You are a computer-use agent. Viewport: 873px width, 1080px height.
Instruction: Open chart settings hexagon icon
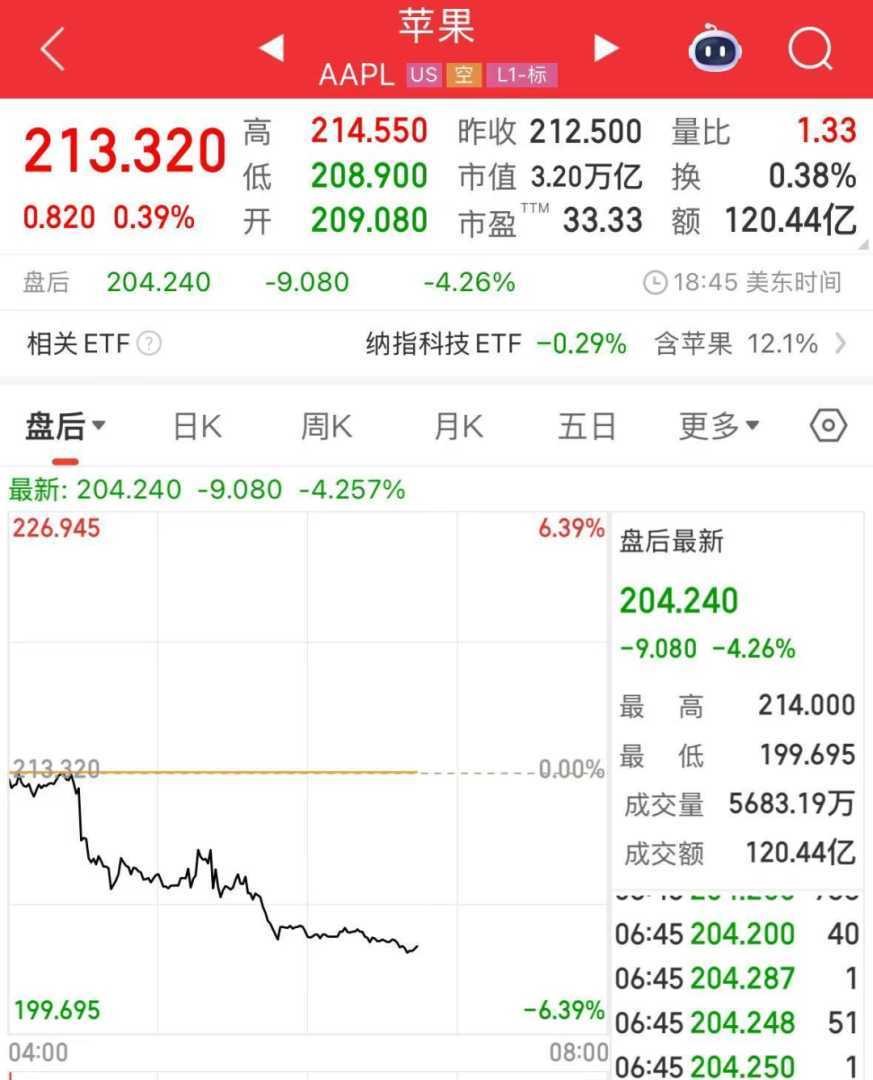click(828, 427)
